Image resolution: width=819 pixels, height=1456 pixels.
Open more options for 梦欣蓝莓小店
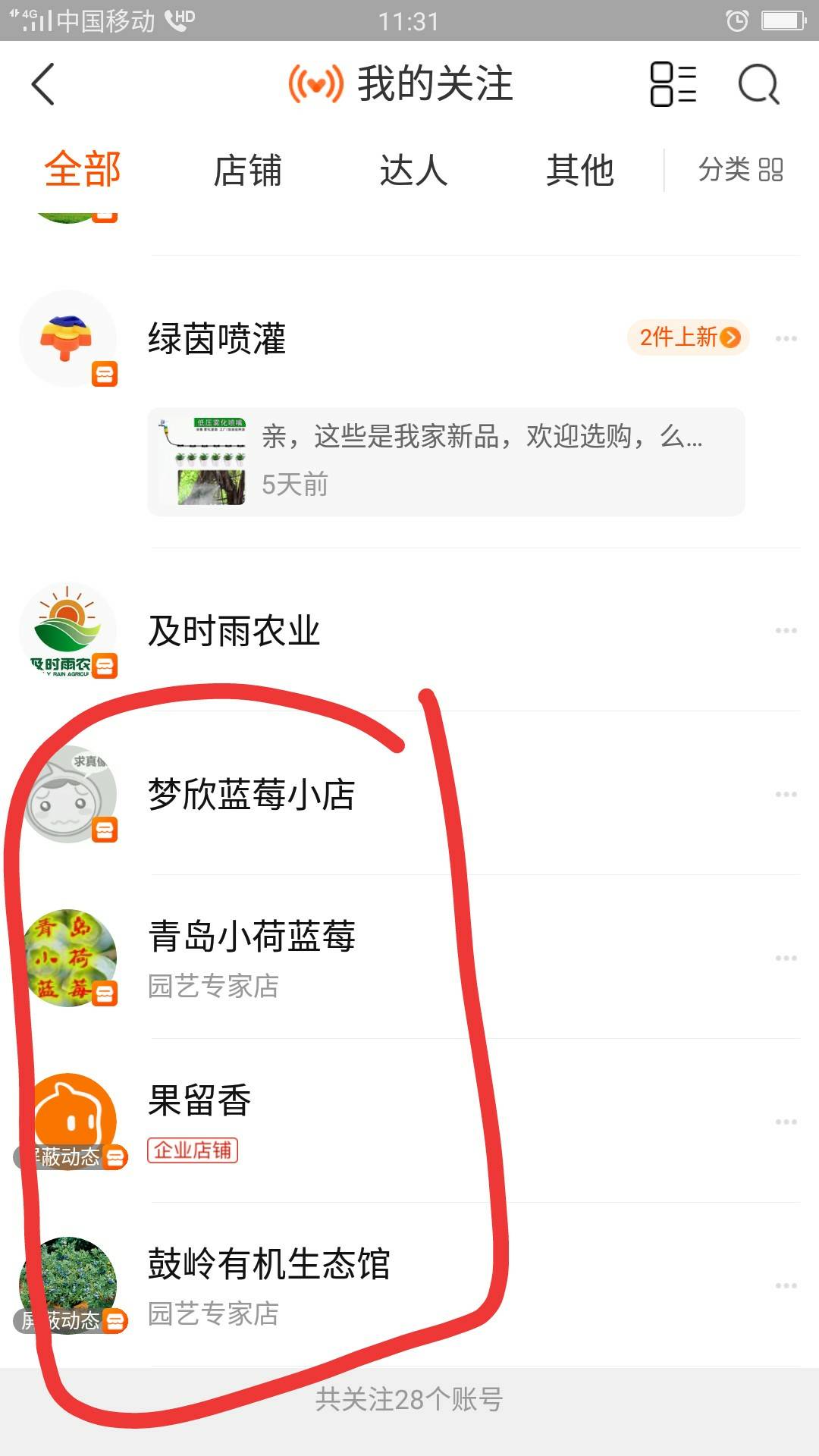click(786, 795)
